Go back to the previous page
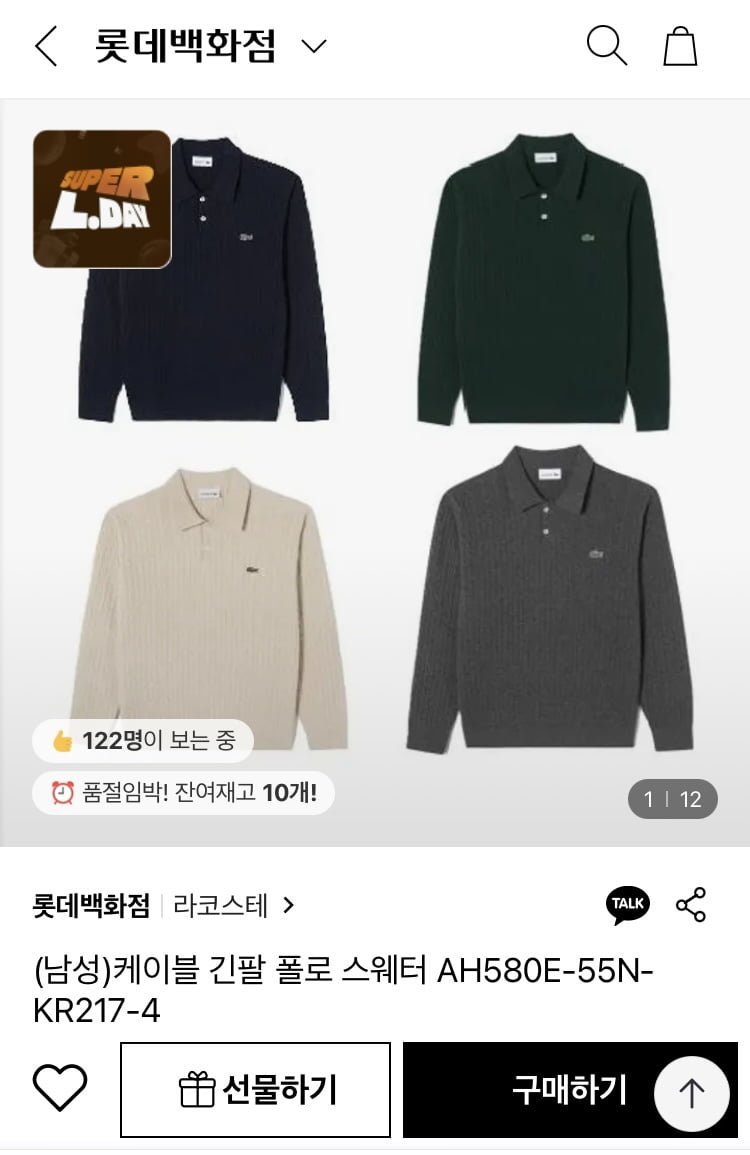The image size is (750, 1155). 46,47
